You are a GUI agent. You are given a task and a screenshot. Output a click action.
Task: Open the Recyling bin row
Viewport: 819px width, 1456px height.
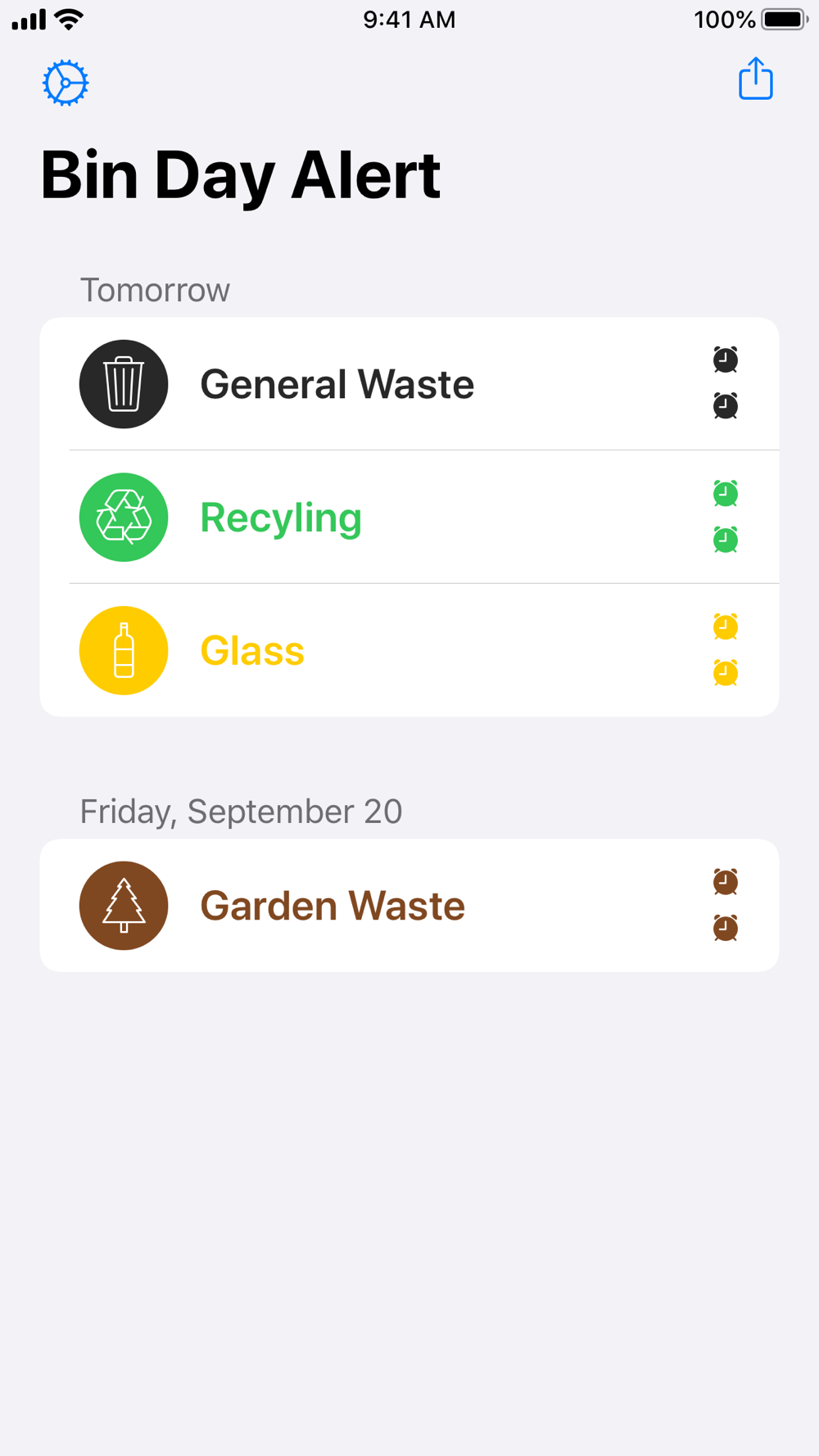coord(409,518)
